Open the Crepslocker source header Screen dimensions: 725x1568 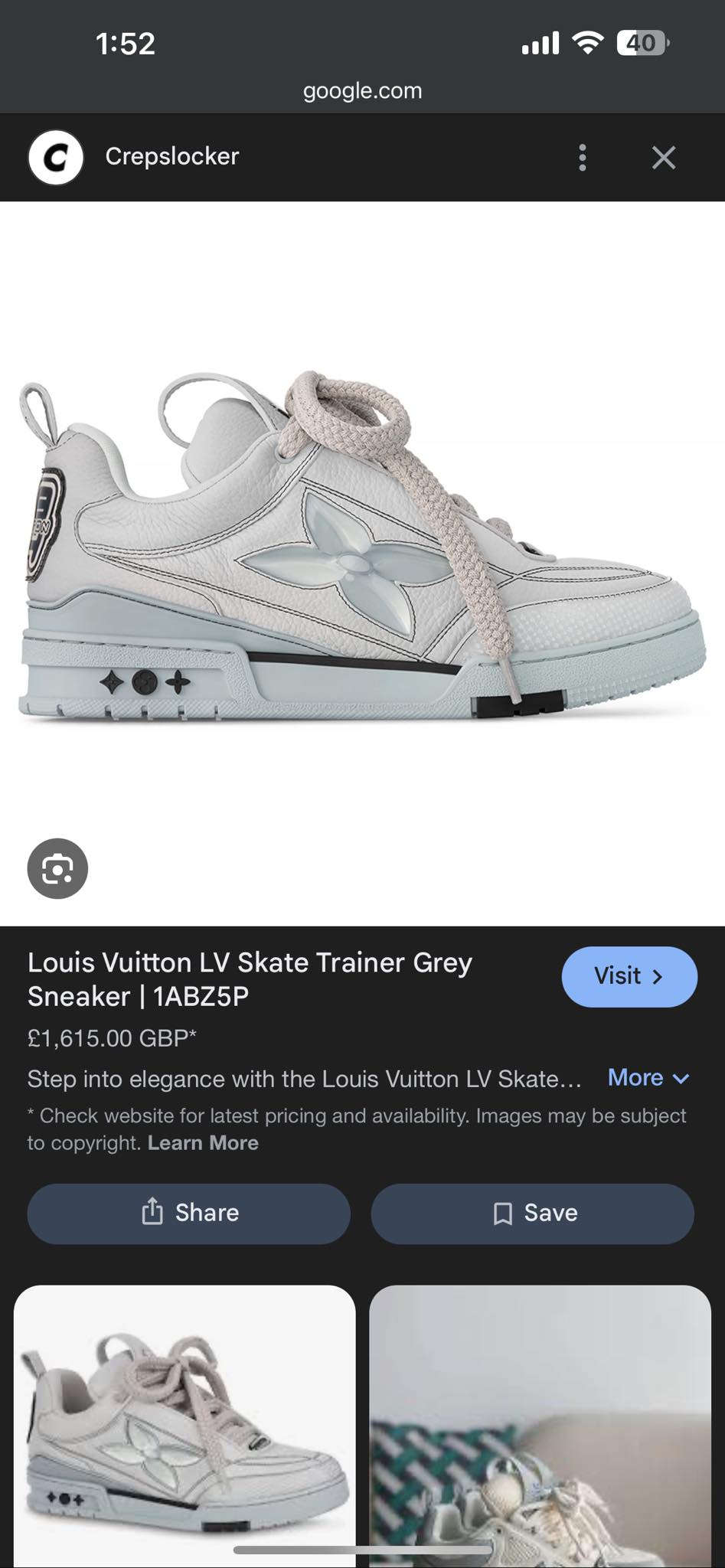[172, 157]
